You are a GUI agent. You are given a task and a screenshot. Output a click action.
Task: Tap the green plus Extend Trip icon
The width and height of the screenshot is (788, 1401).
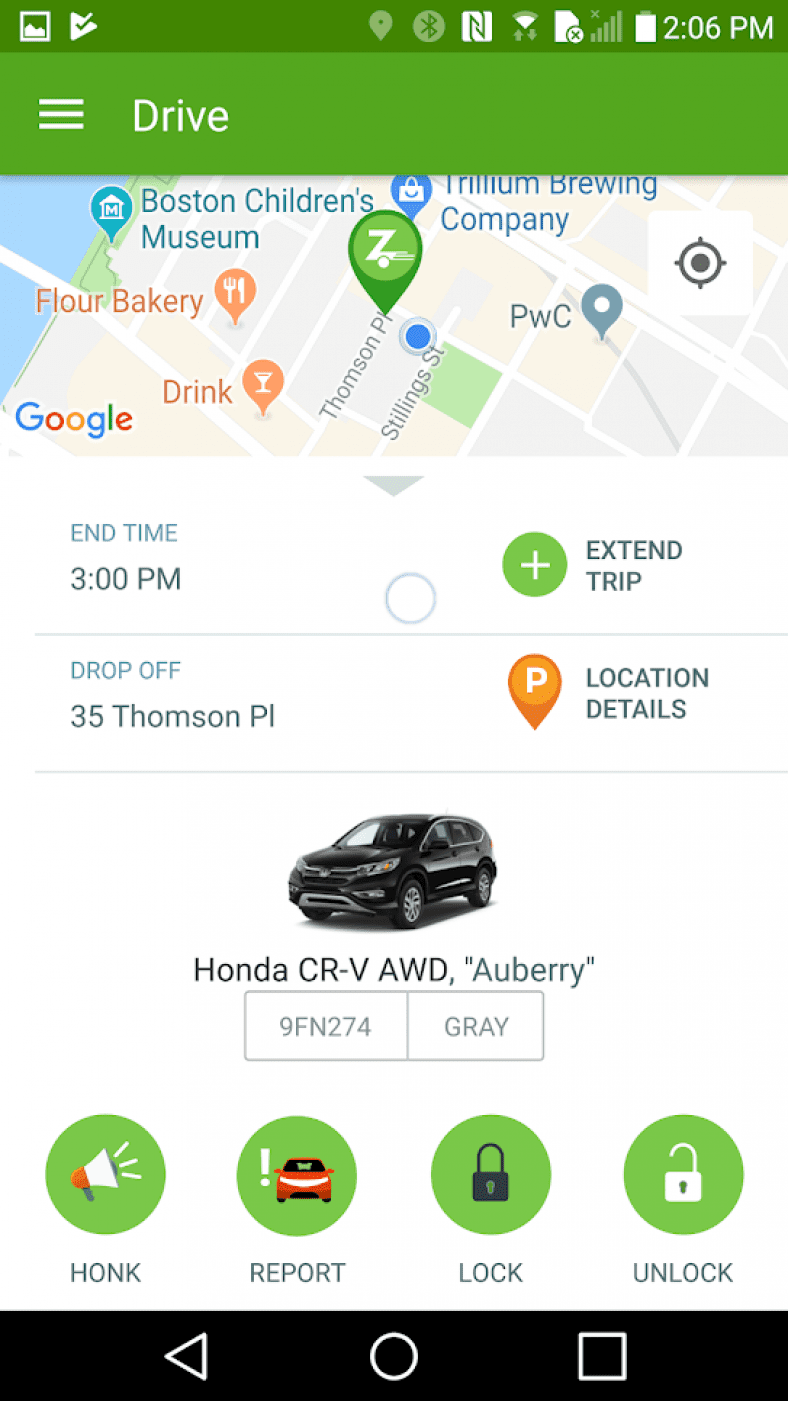(535, 564)
